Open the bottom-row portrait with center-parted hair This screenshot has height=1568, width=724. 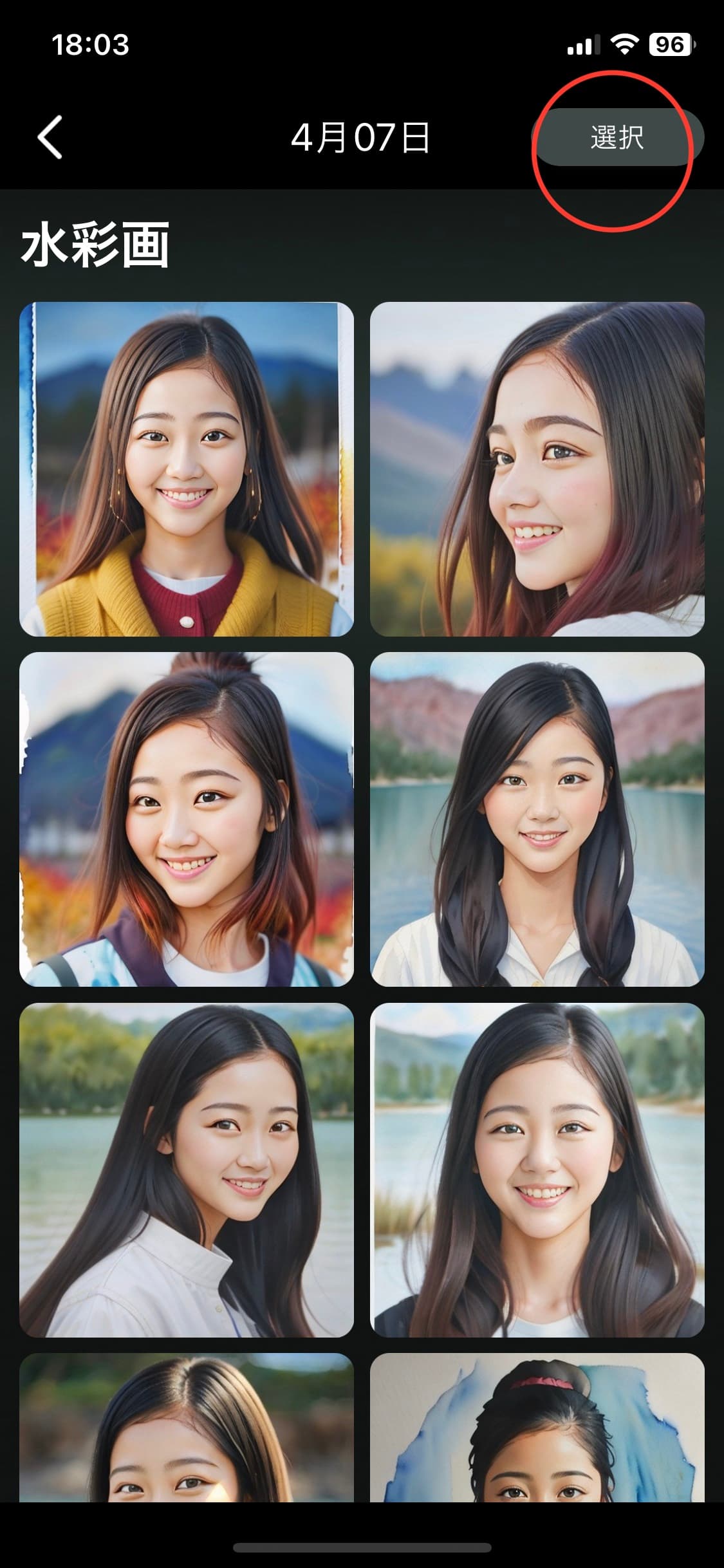pos(187,1428)
